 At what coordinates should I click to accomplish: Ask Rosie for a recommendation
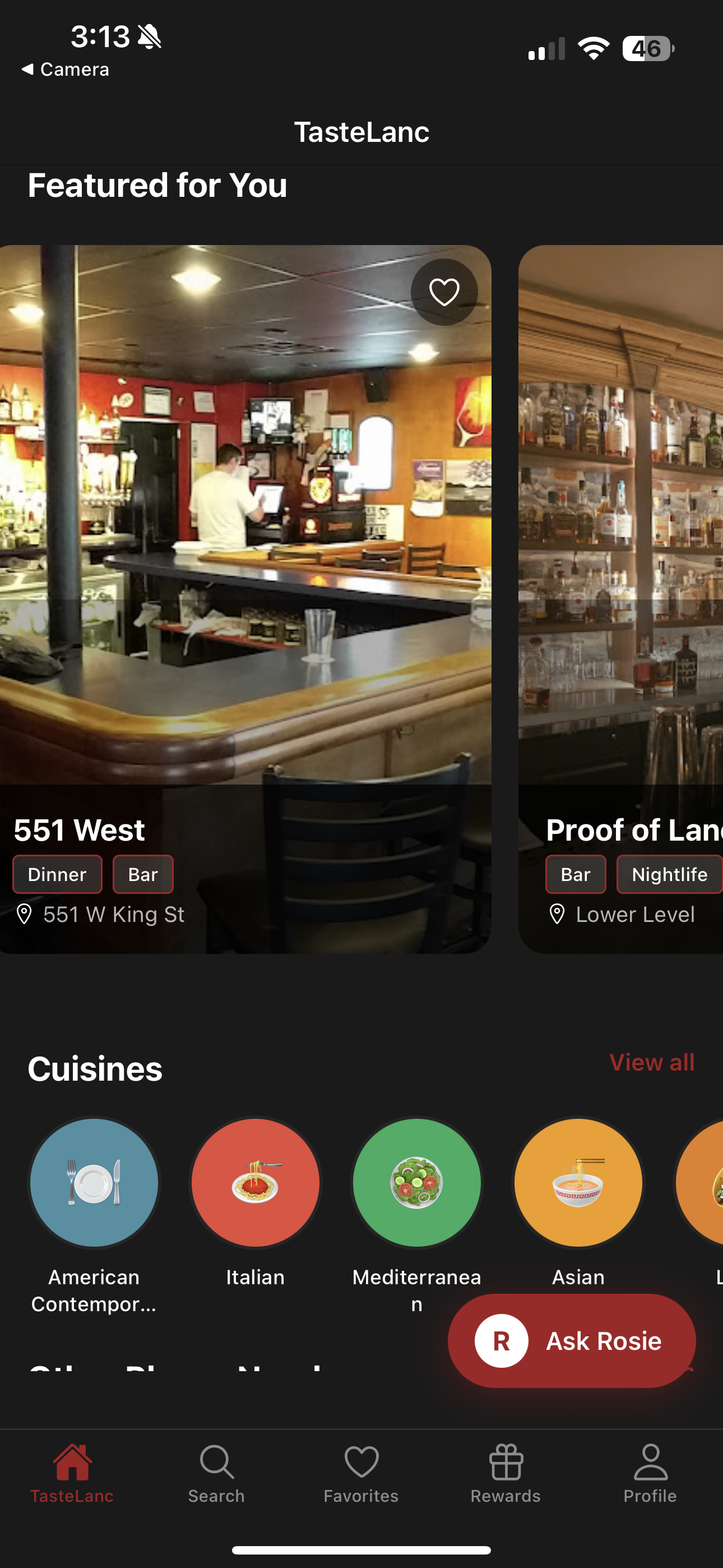572,1341
